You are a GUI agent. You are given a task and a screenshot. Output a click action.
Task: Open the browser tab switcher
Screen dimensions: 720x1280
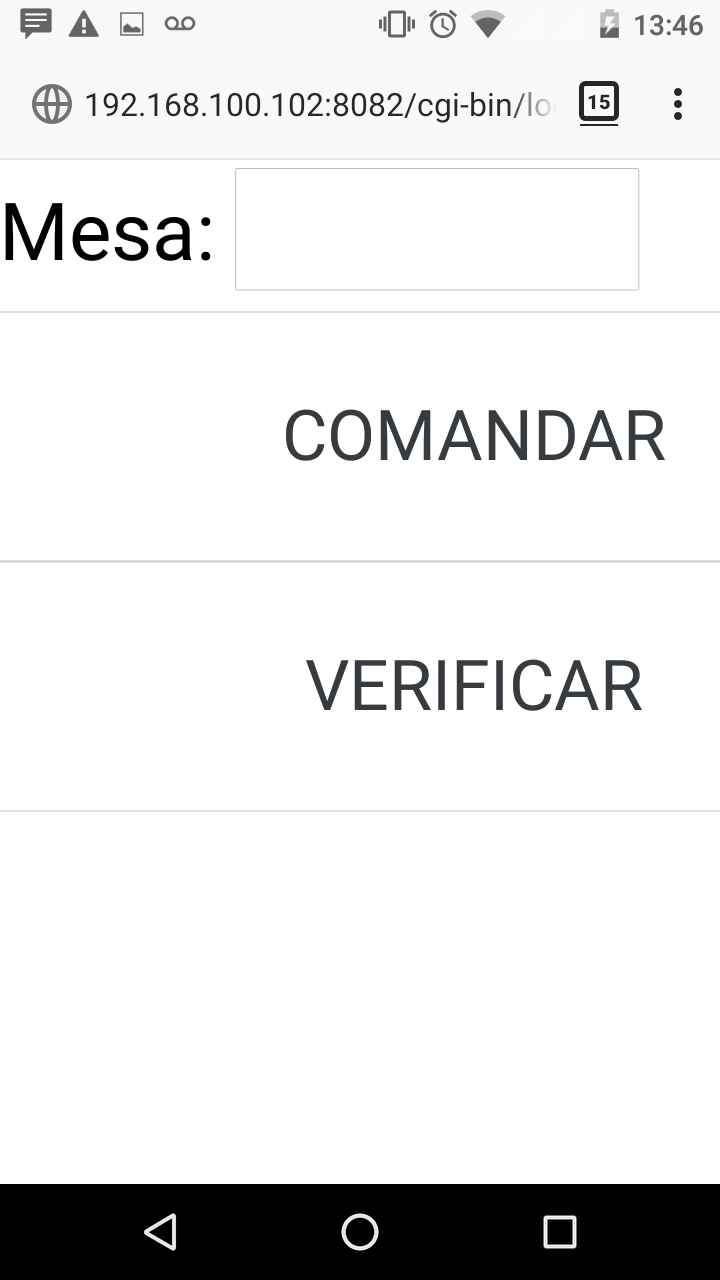pyautogui.click(x=598, y=103)
